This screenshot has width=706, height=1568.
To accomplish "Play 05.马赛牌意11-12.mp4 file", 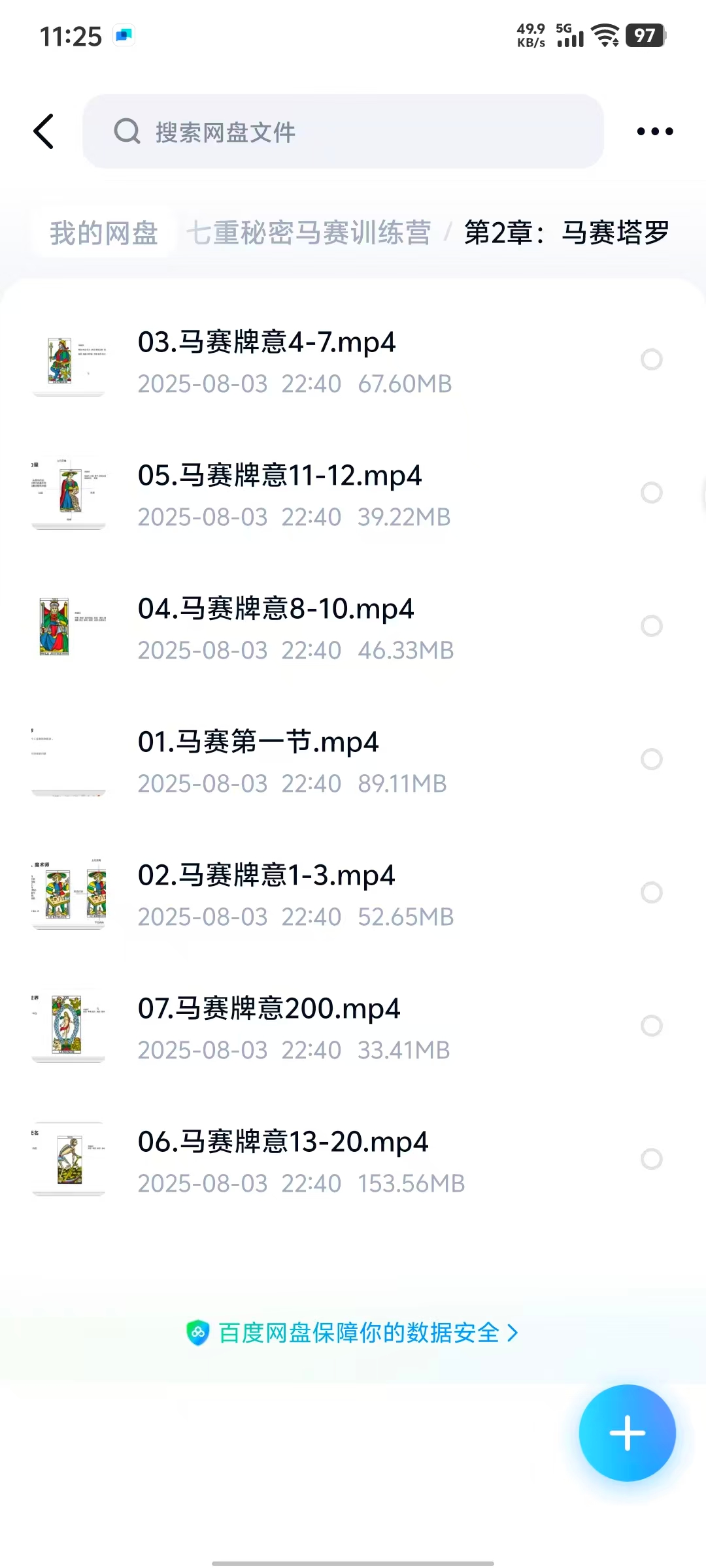I will coord(280,476).
